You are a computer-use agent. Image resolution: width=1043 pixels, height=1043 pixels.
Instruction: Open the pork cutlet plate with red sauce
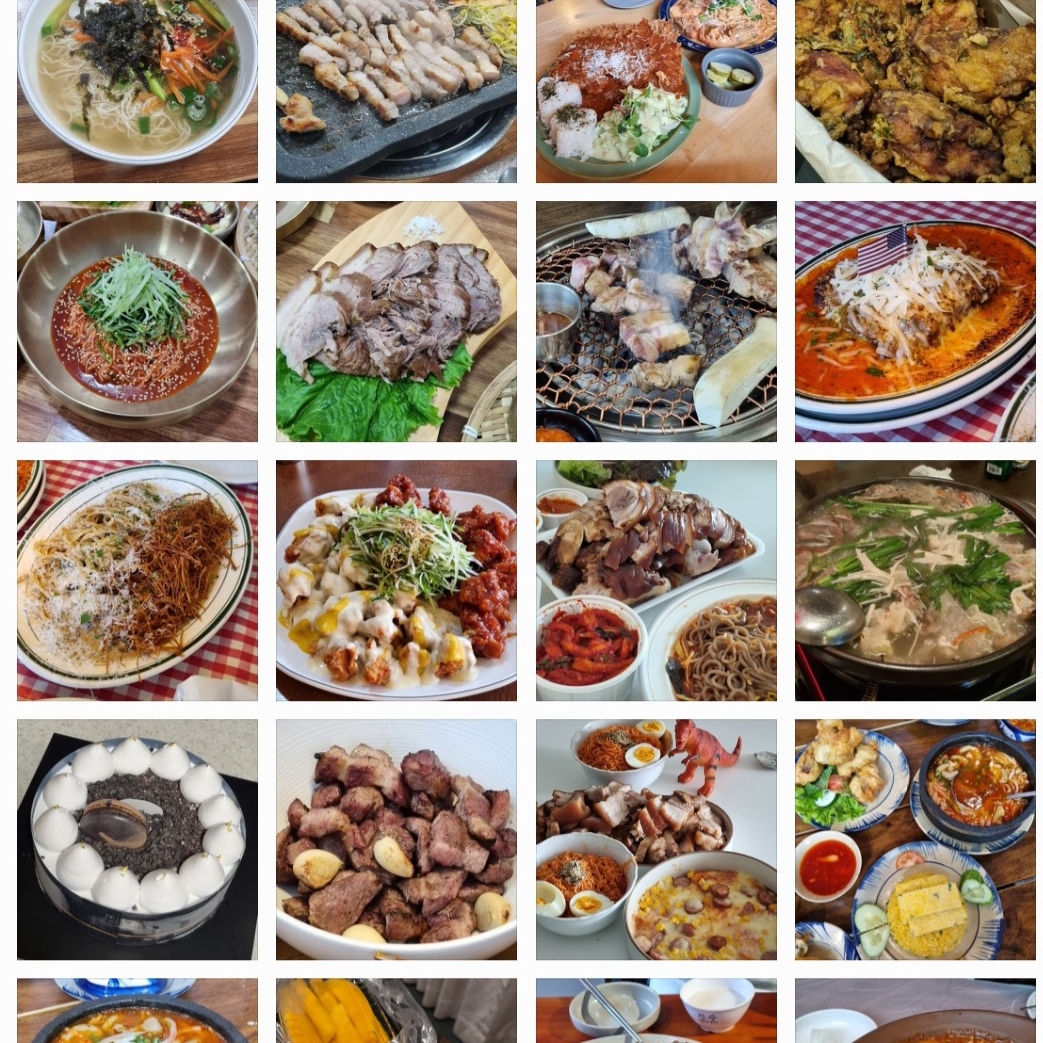pyautogui.click(x=656, y=91)
